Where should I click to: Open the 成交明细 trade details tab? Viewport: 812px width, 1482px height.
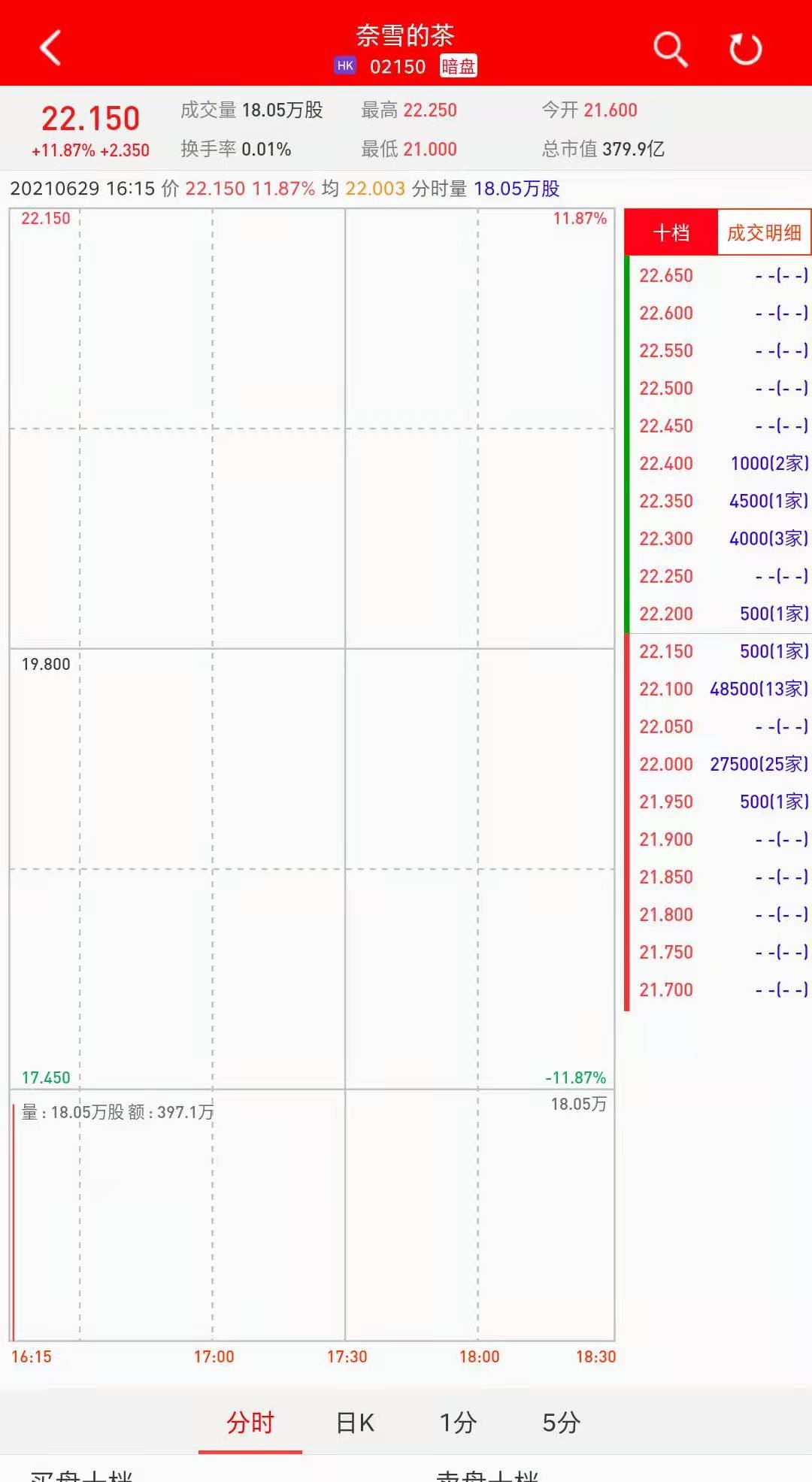pyautogui.click(x=763, y=233)
